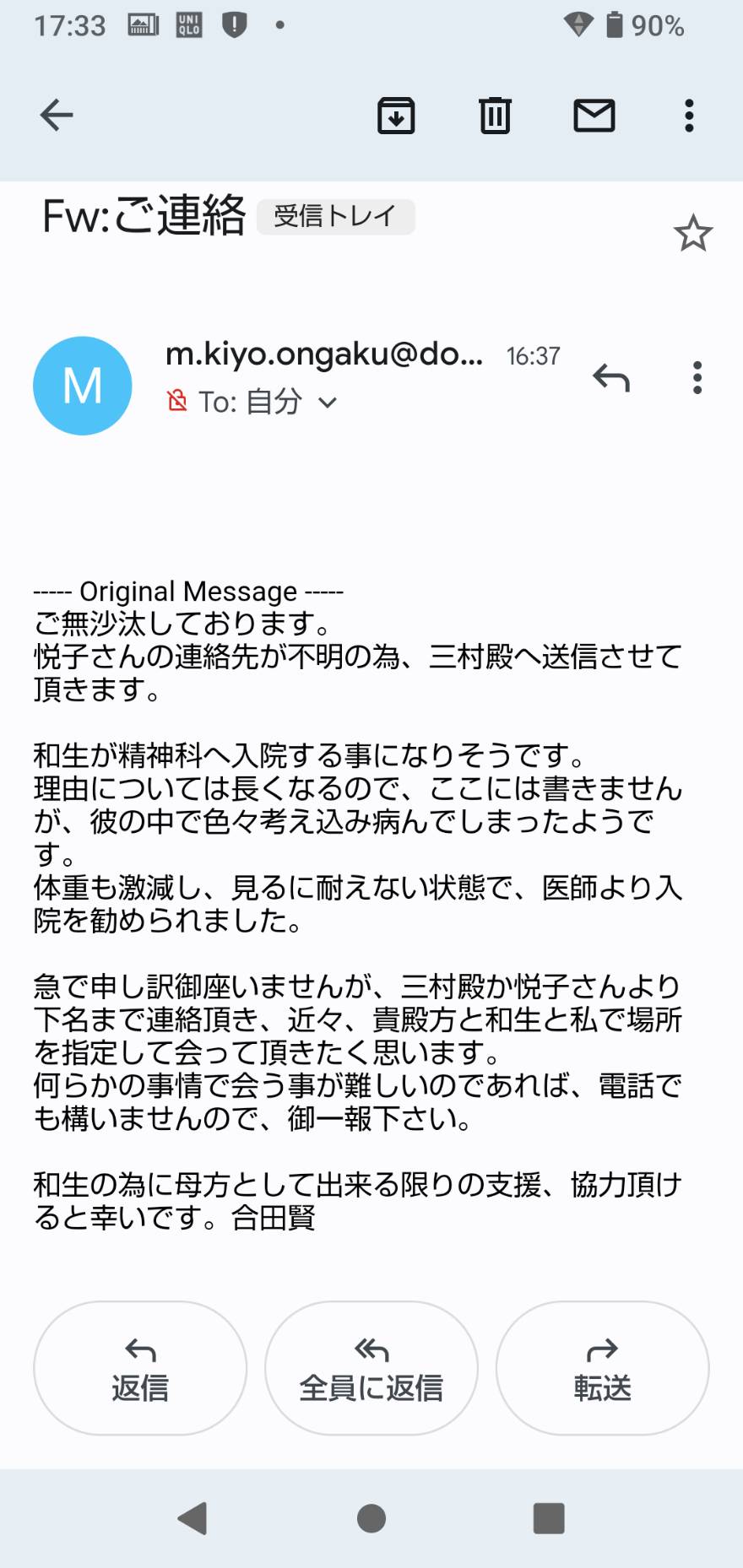Image resolution: width=743 pixels, height=1568 pixels.
Task: Expand recipient details next to To: 自分
Action: 328,403
